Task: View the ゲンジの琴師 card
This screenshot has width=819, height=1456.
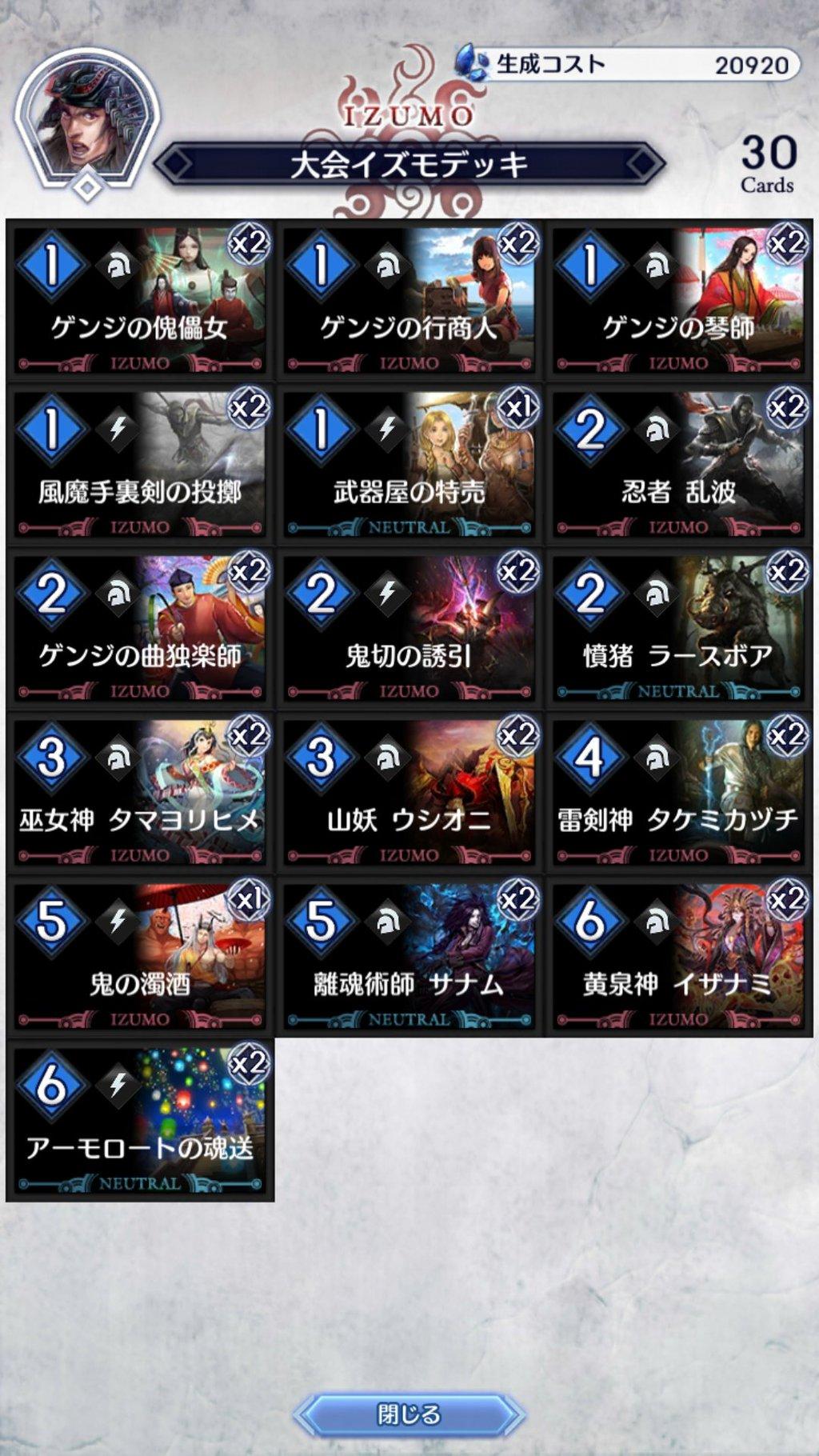Action: pos(677,300)
